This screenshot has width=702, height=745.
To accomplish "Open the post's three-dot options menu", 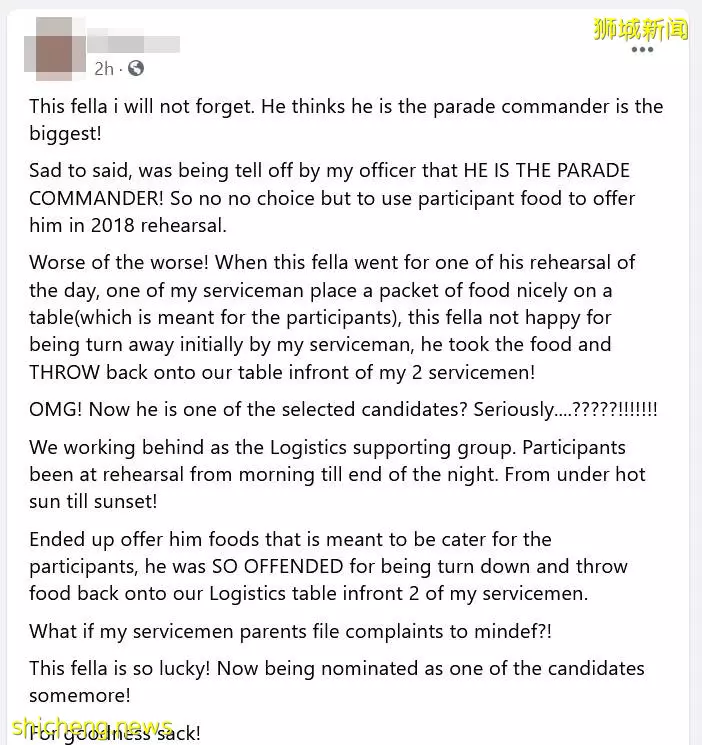I will pos(641,51).
